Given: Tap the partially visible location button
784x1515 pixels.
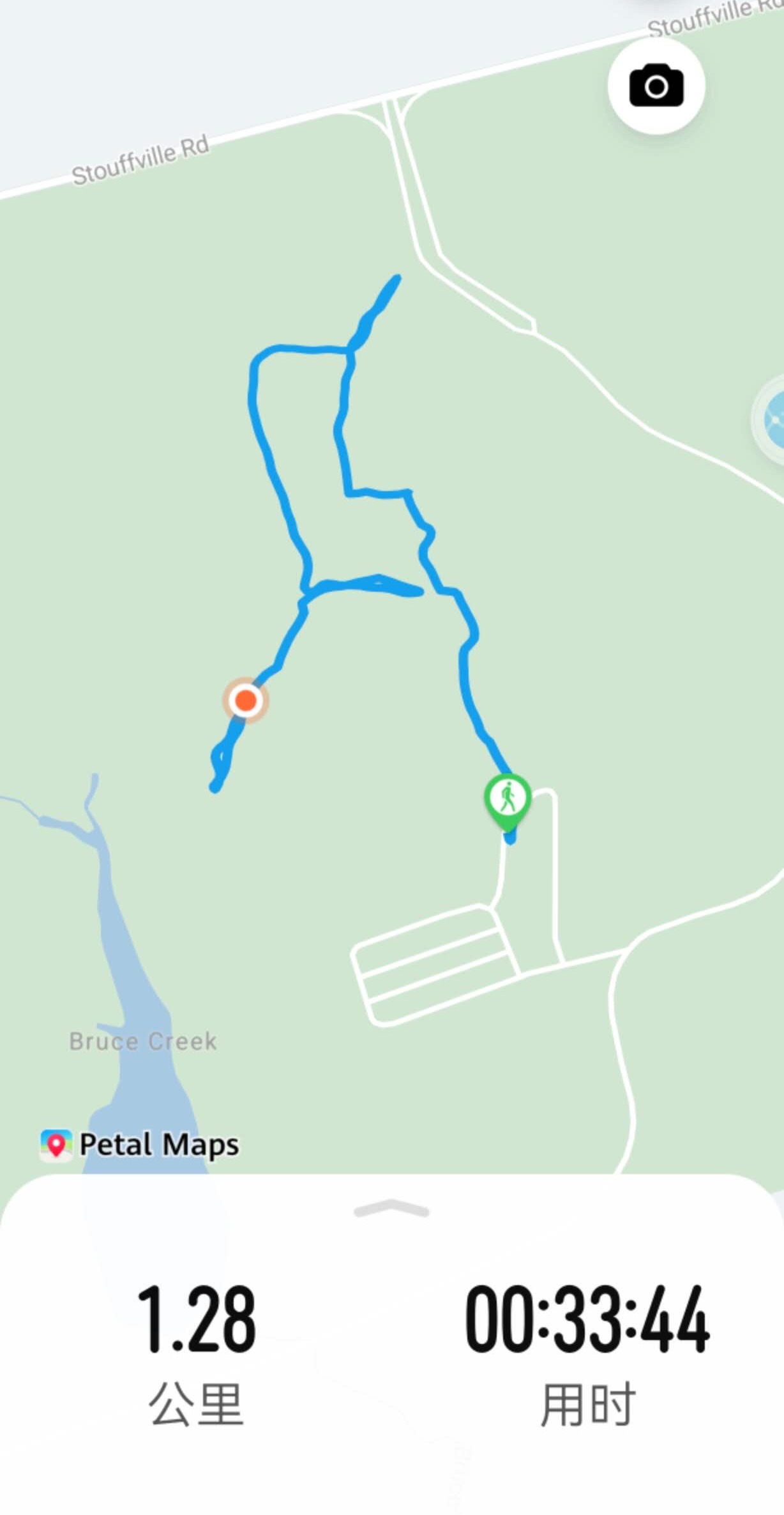Looking at the screenshot, I should [770, 419].
